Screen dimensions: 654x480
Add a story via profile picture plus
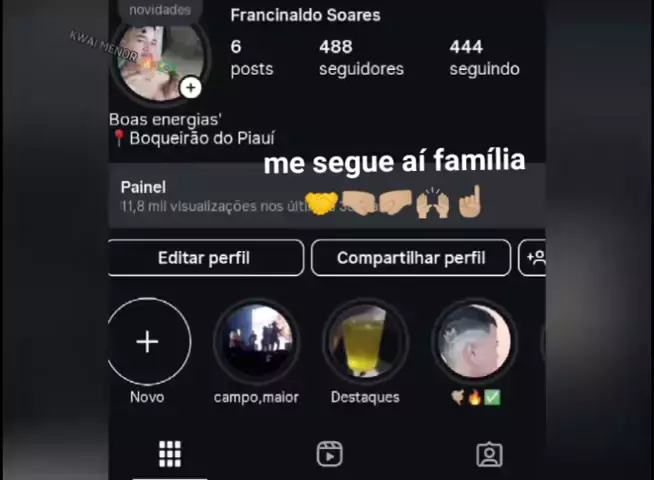(x=190, y=88)
